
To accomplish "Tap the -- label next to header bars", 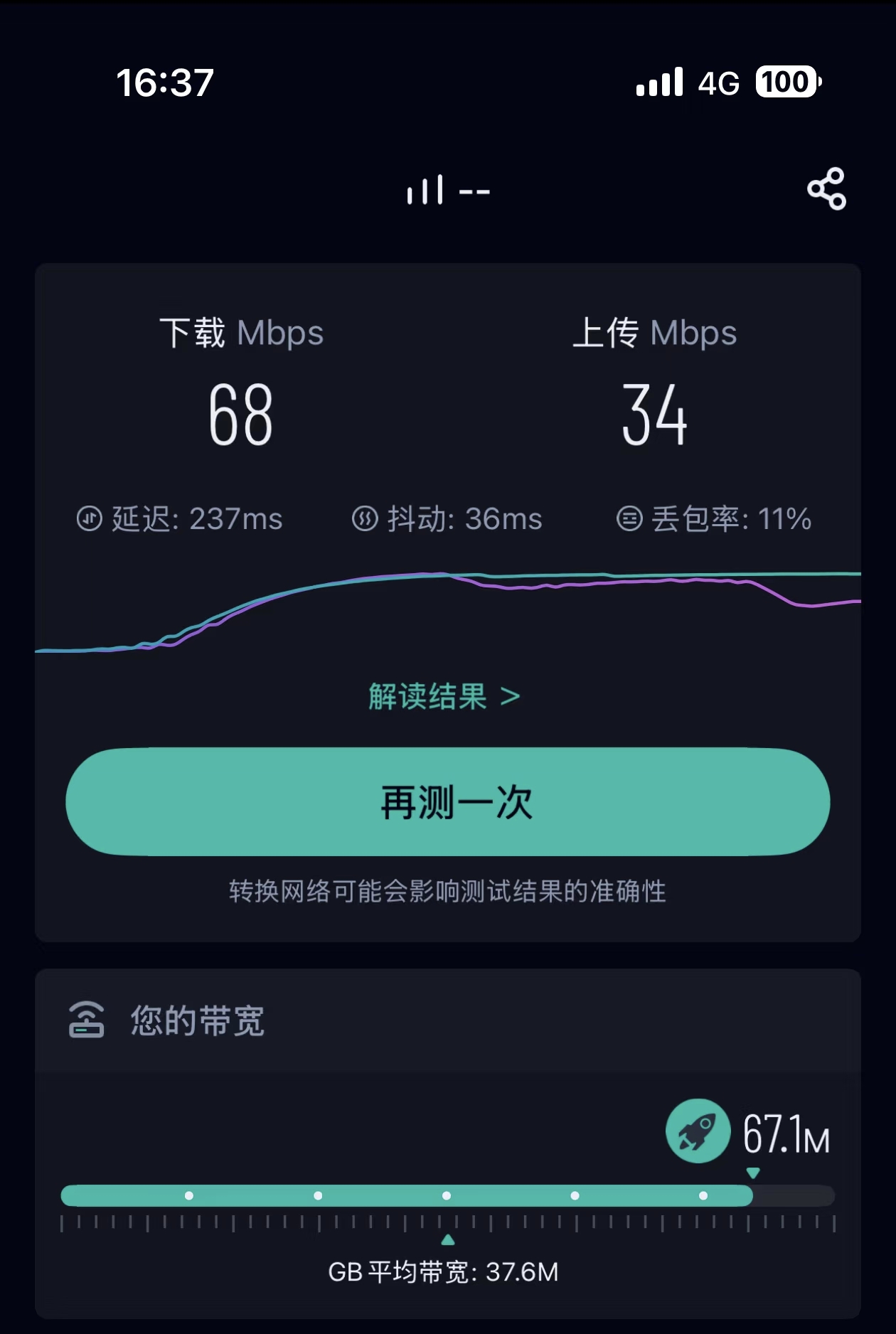I will pos(475,190).
